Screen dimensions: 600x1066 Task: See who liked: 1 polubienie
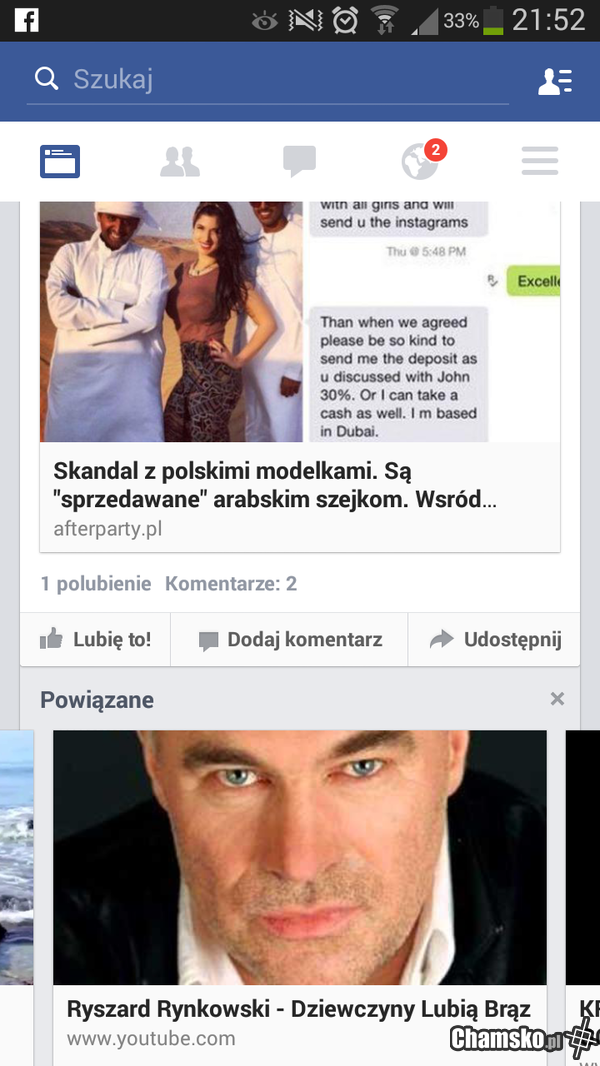tap(96, 584)
